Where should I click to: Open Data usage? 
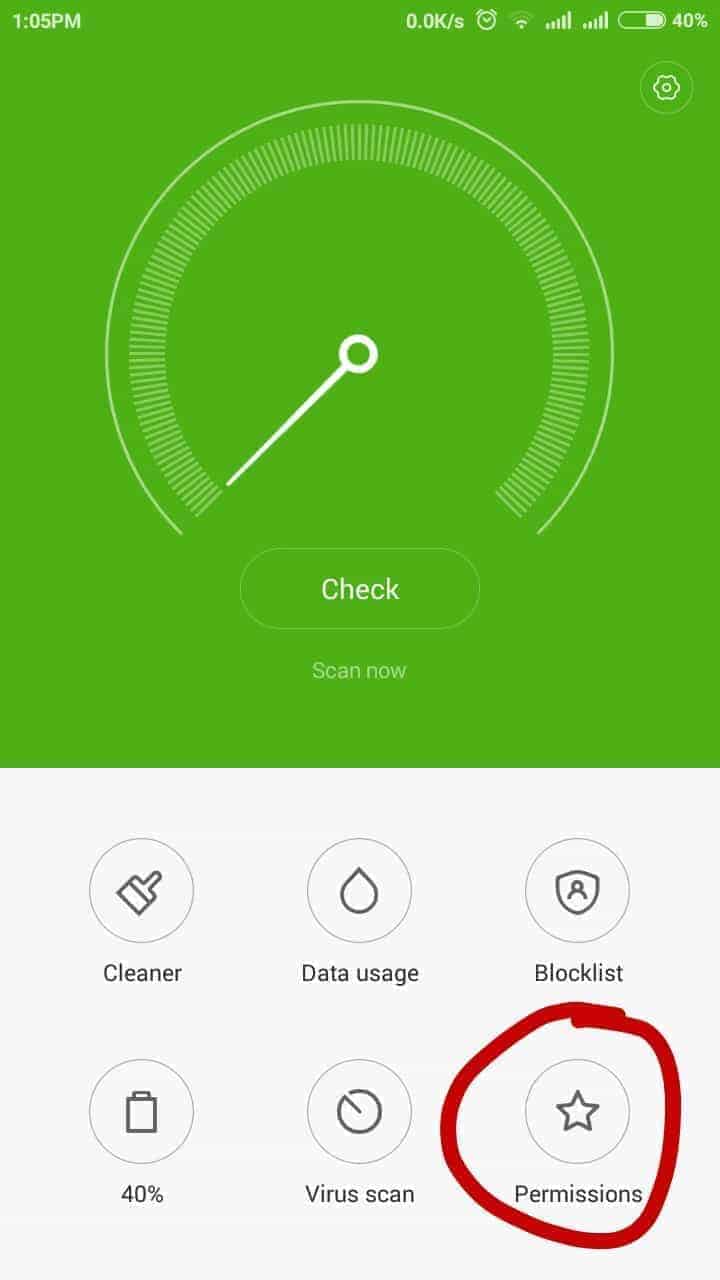pos(360,890)
